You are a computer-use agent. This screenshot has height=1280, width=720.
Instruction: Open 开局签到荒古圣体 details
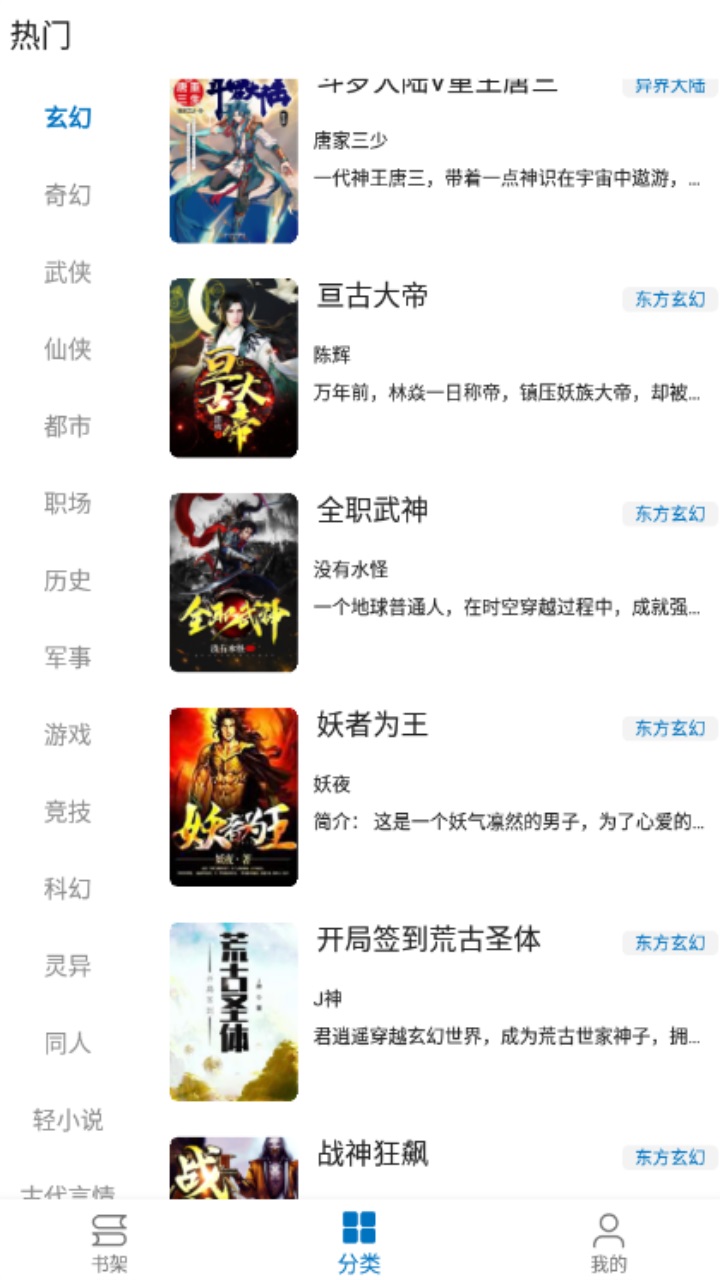point(430,941)
